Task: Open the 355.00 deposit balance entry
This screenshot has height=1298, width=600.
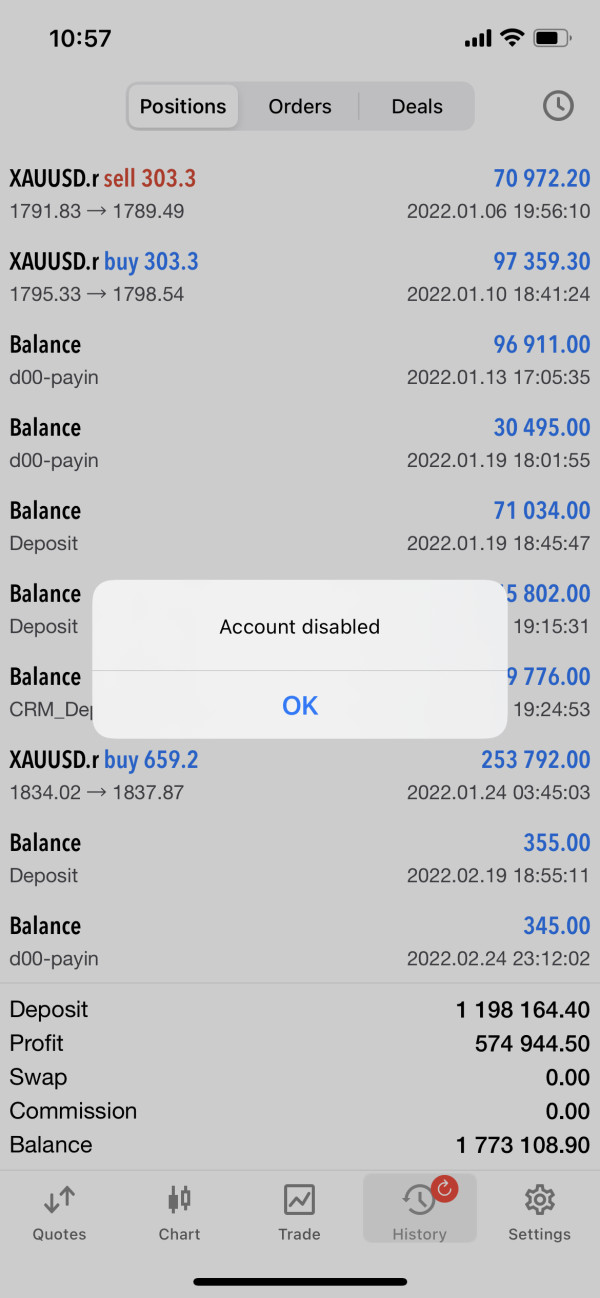Action: [x=300, y=858]
